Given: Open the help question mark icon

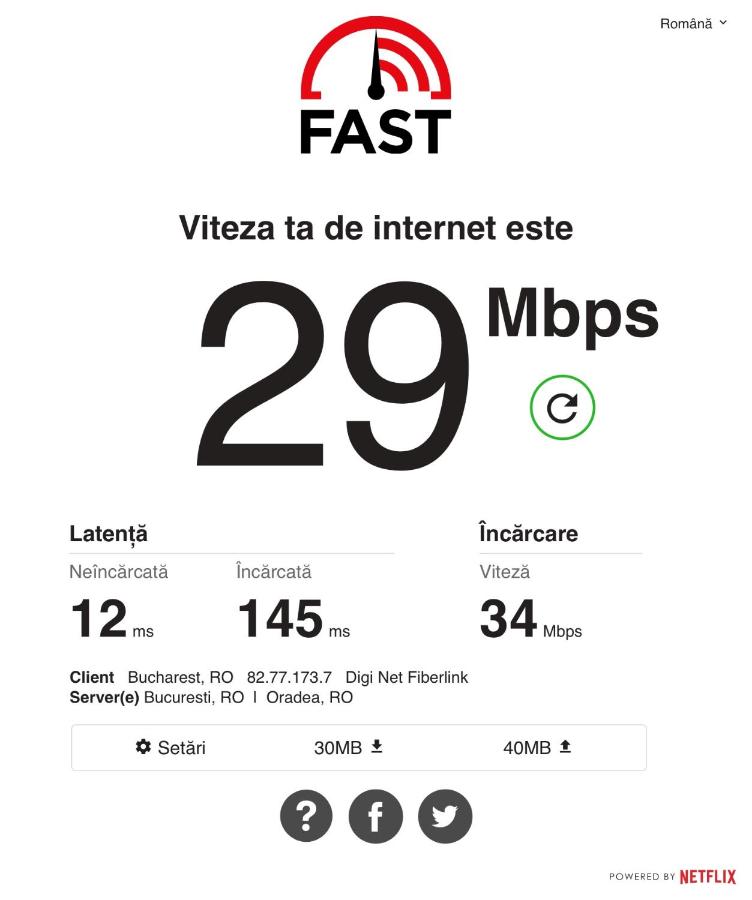Looking at the screenshot, I should click(306, 816).
